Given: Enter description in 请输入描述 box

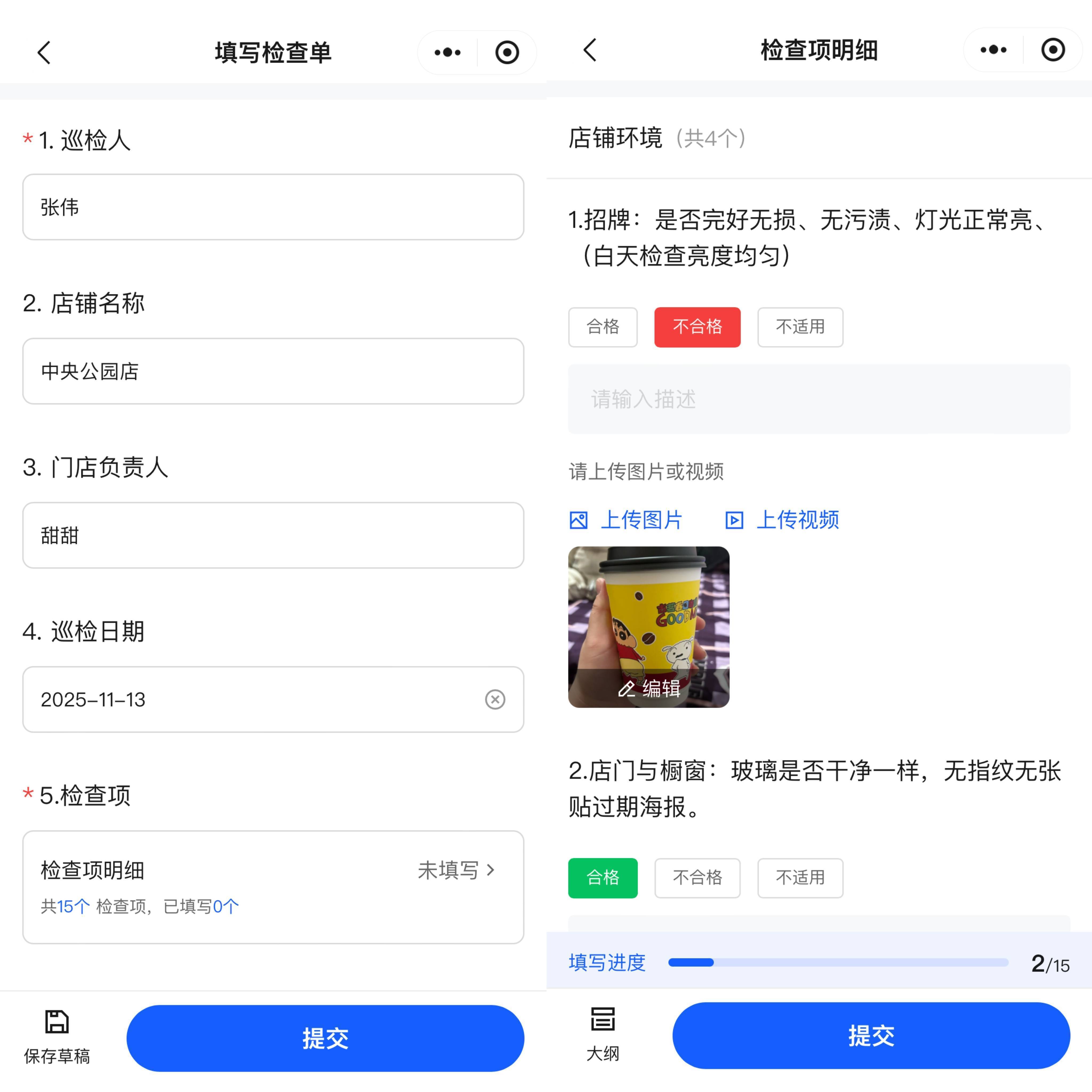Looking at the screenshot, I should pyautogui.click(x=818, y=399).
